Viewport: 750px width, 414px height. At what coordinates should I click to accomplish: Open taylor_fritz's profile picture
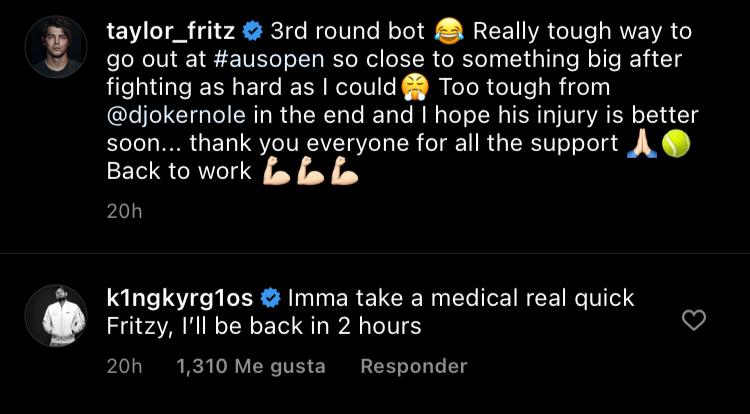pyautogui.click(x=54, y=47)
